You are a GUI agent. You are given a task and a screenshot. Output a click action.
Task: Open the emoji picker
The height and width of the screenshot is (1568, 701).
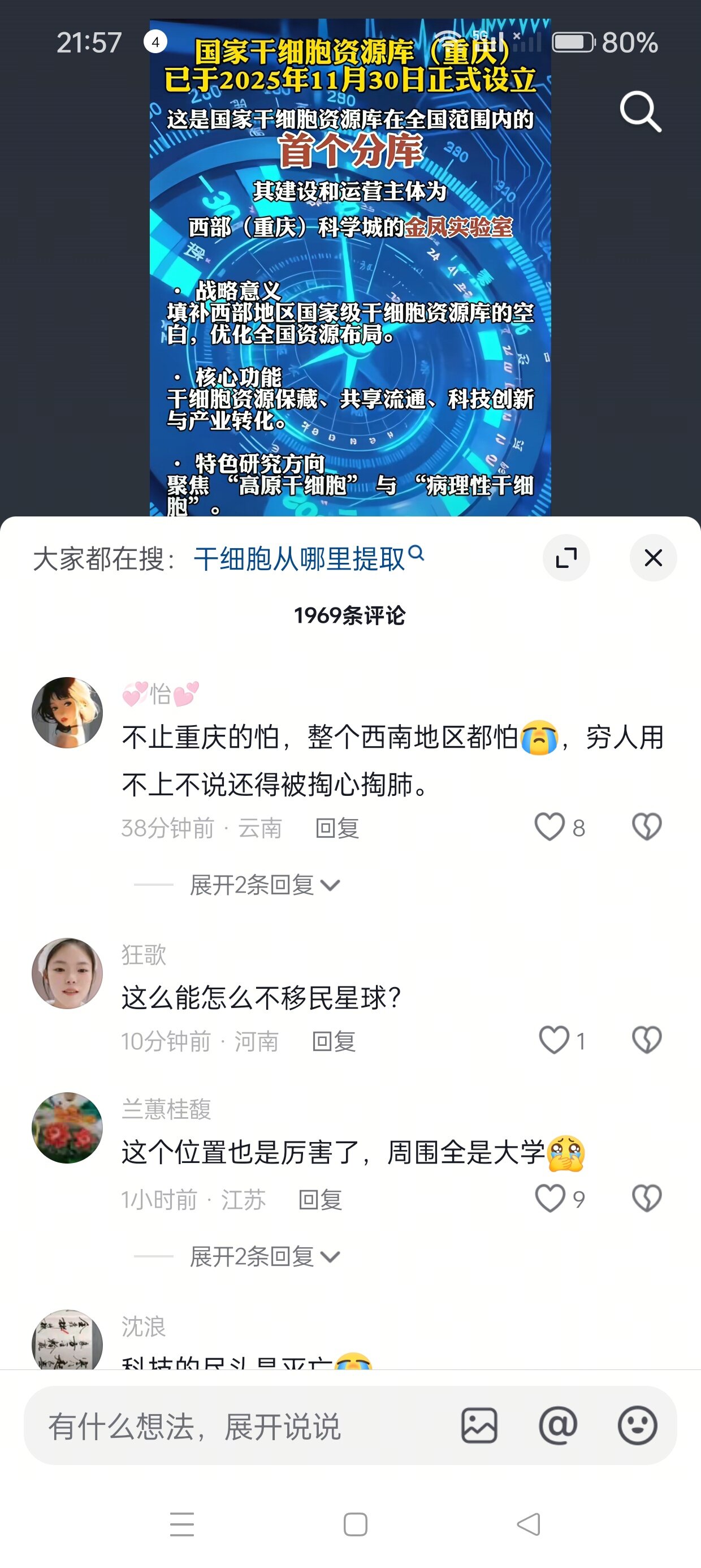[637, 1425]
